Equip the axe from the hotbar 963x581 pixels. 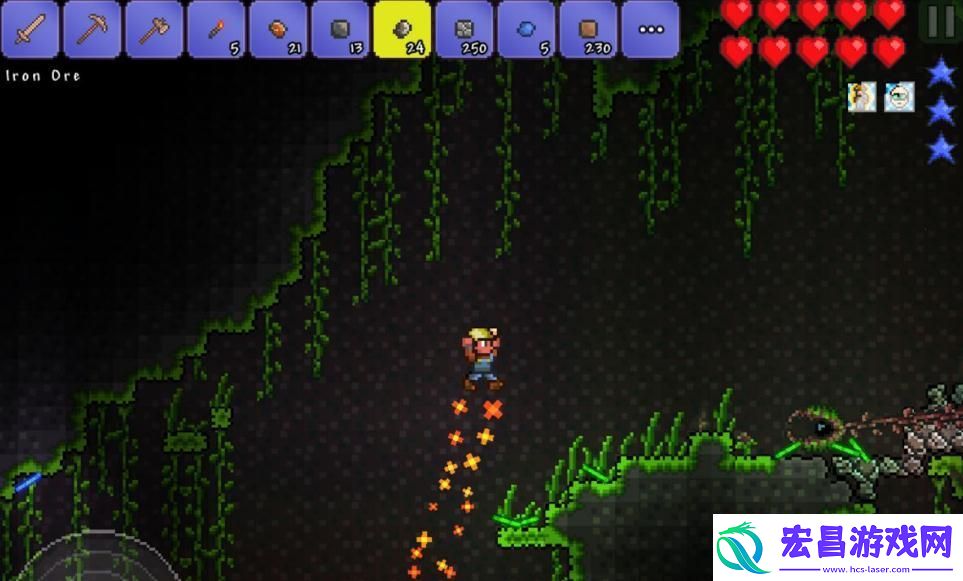coord(154,29)
